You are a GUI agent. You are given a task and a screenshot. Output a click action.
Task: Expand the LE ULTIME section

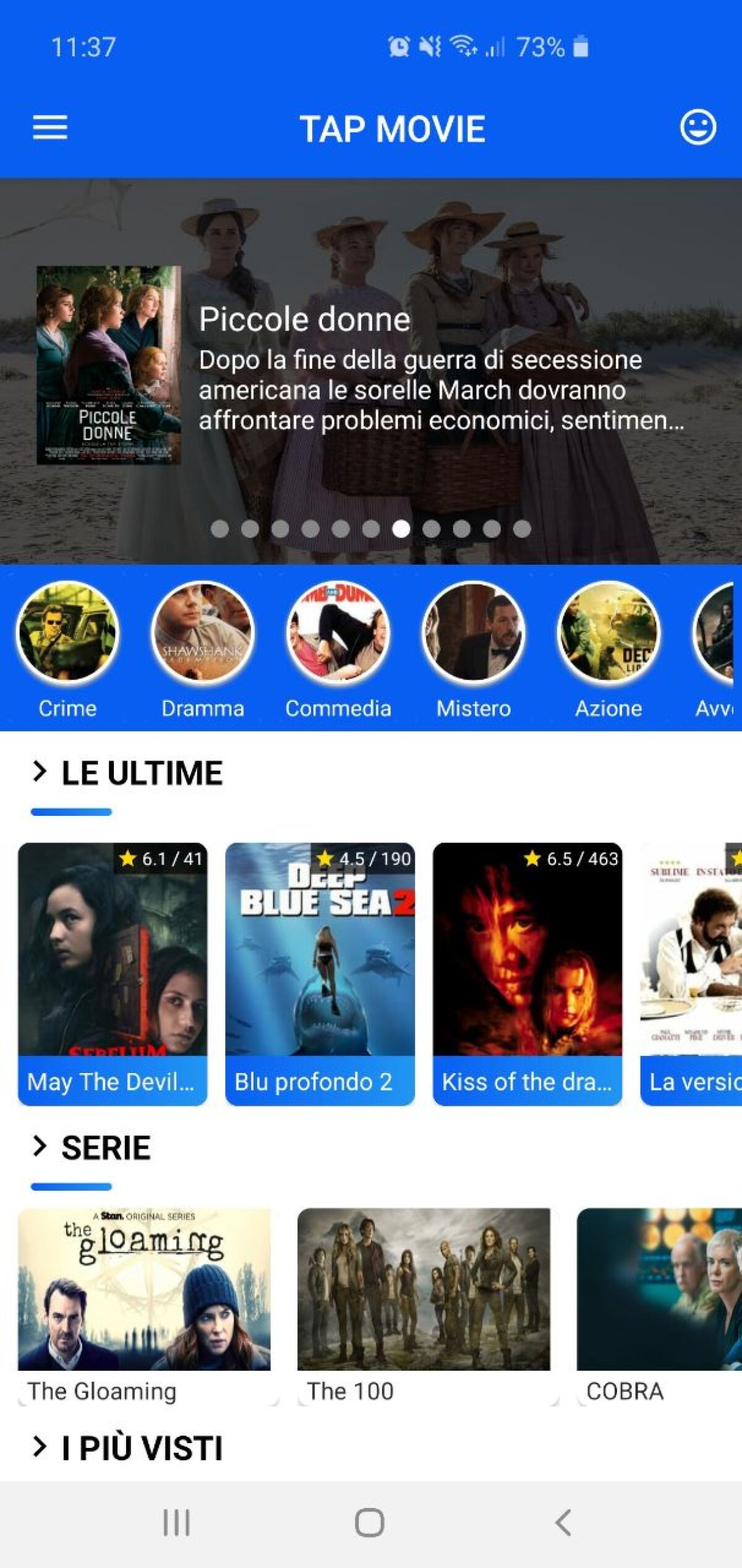[x=128, y=772]
